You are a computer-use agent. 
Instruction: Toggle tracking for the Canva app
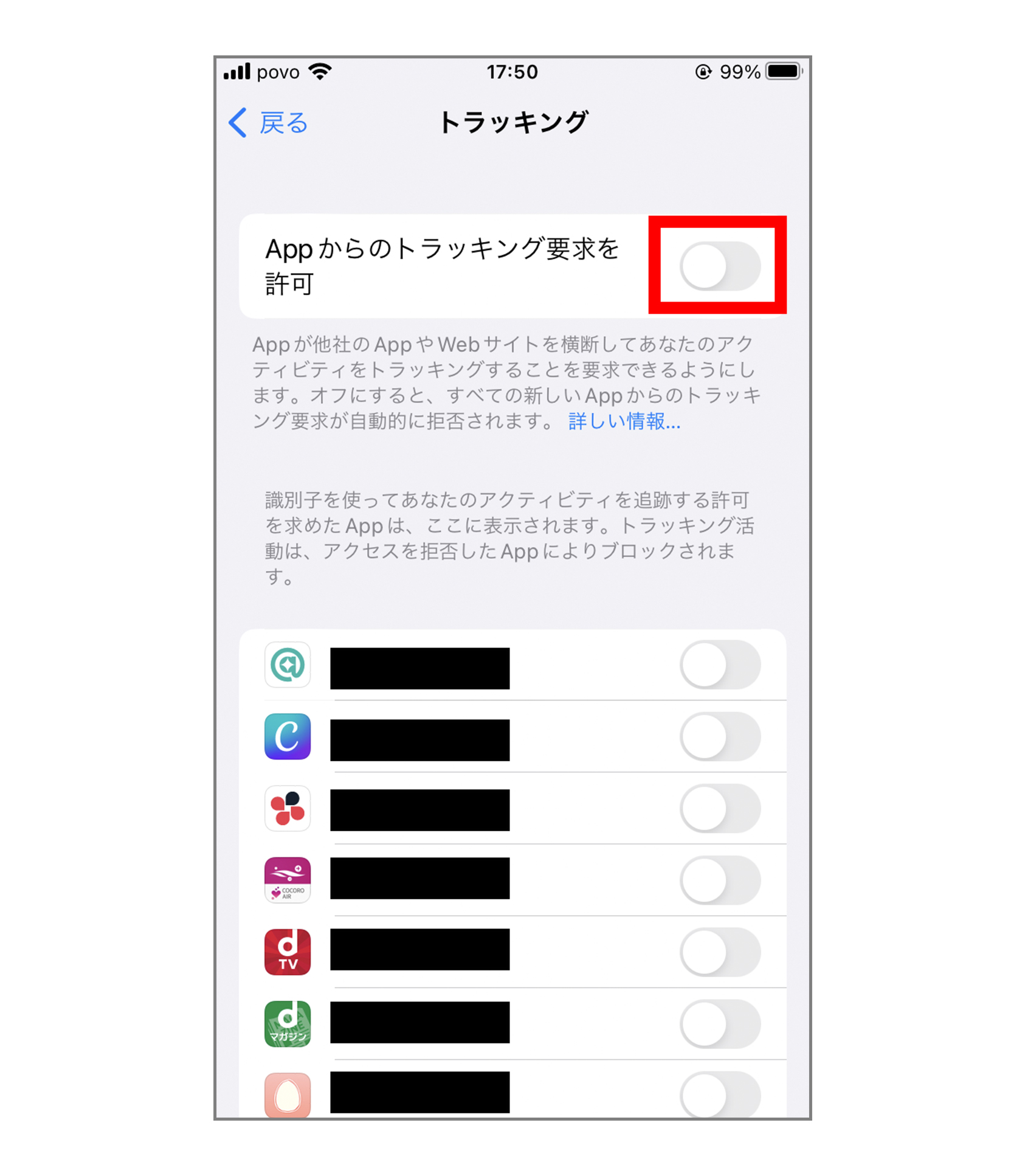pos(720,736)
